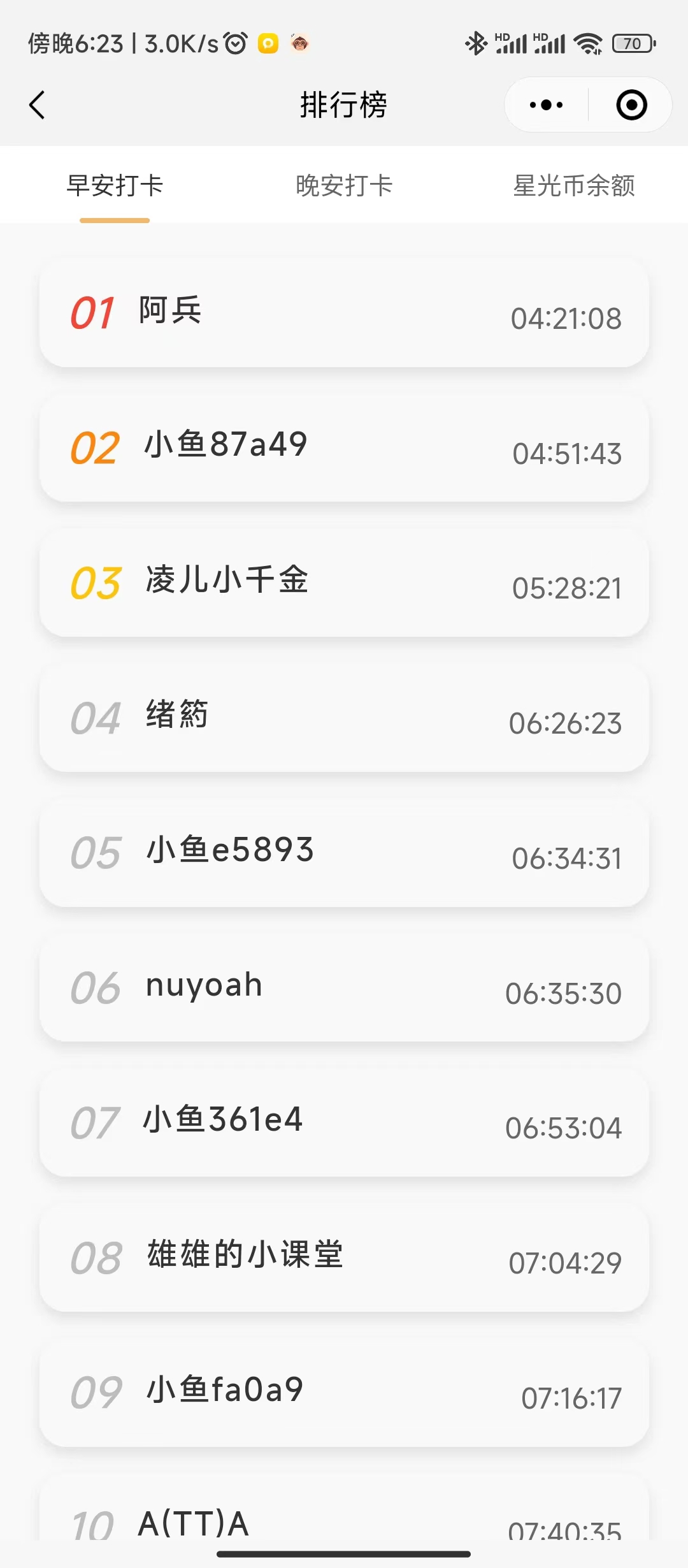Open the mini program's three-dot menu
Viewport: 688px width, 1568px height.
point(547,105)
